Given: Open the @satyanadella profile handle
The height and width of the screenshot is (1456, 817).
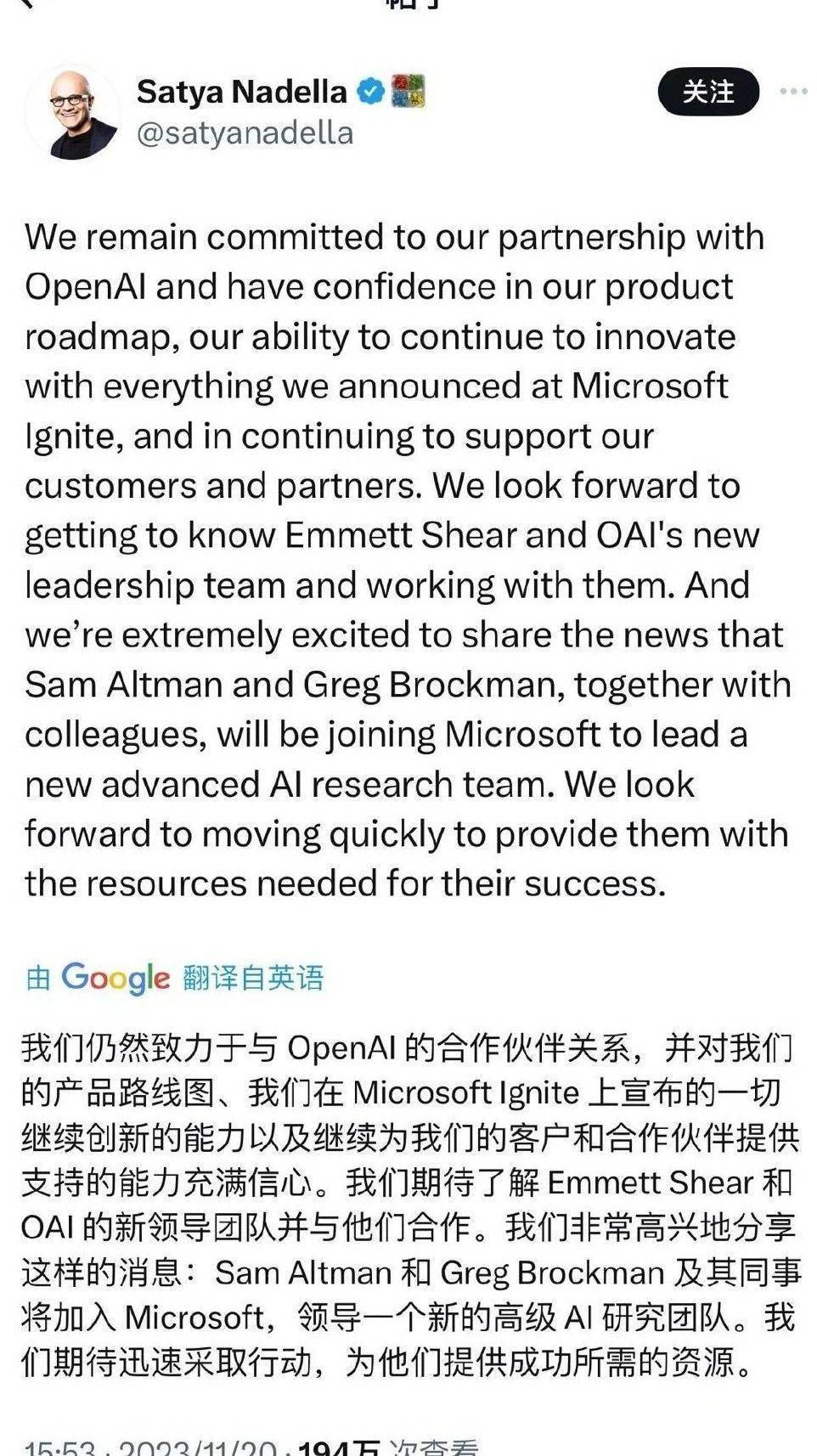Looking at the screenshot, I should 245,133.
